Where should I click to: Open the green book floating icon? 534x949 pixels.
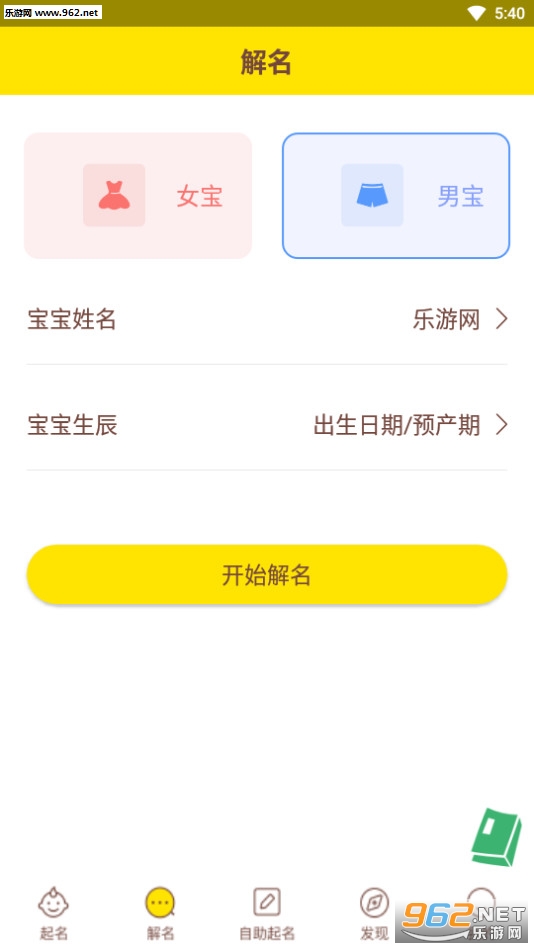(x=496, y=837)
